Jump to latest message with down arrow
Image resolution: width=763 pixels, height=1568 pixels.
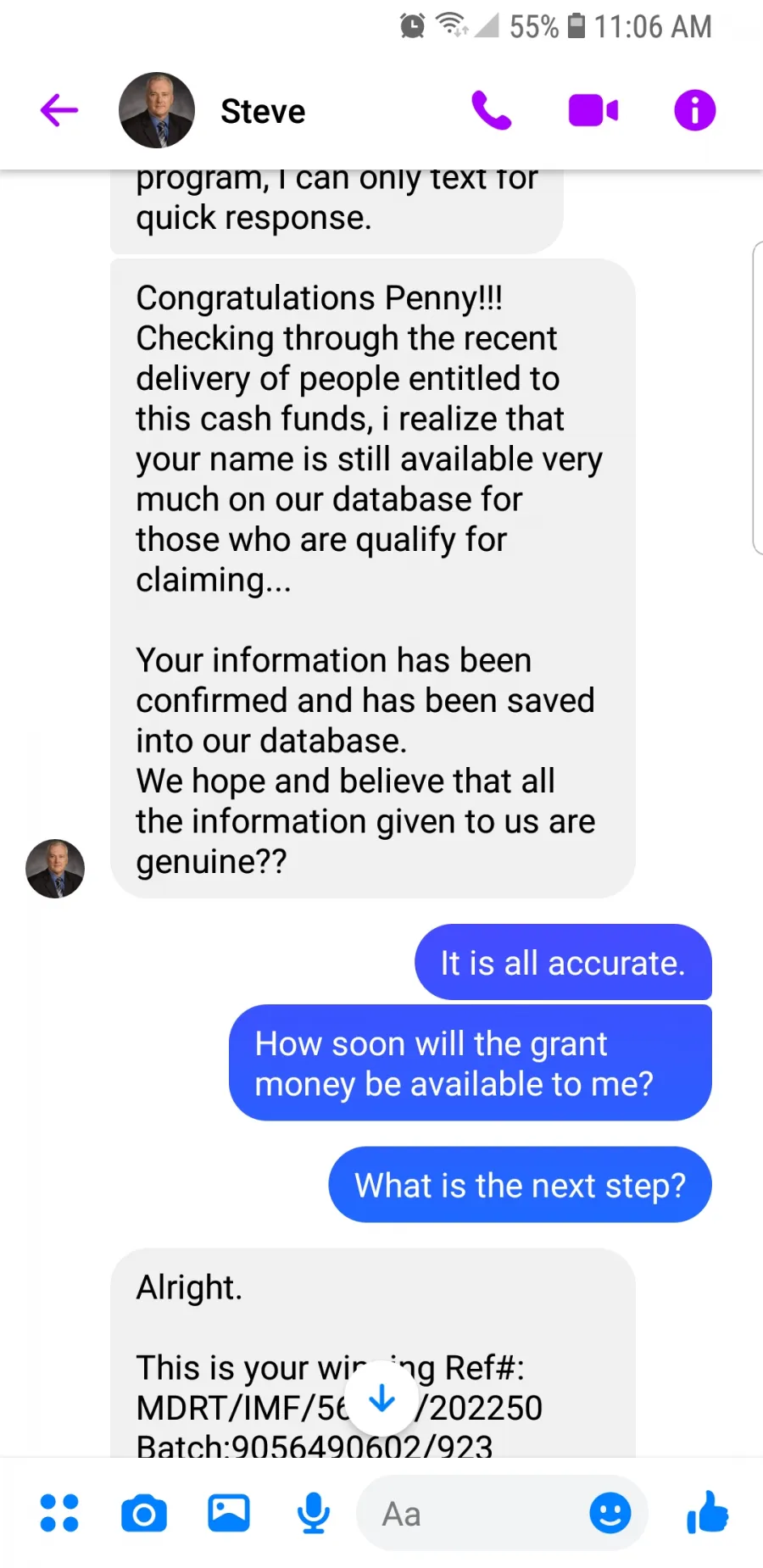point(382,1398)
